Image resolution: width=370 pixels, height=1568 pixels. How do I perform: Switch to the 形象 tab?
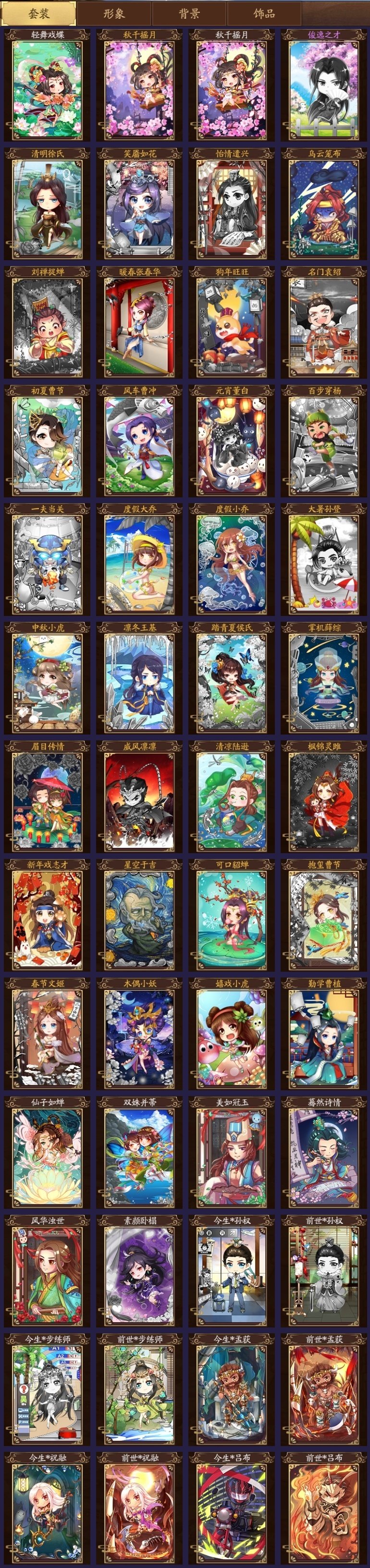114,13
